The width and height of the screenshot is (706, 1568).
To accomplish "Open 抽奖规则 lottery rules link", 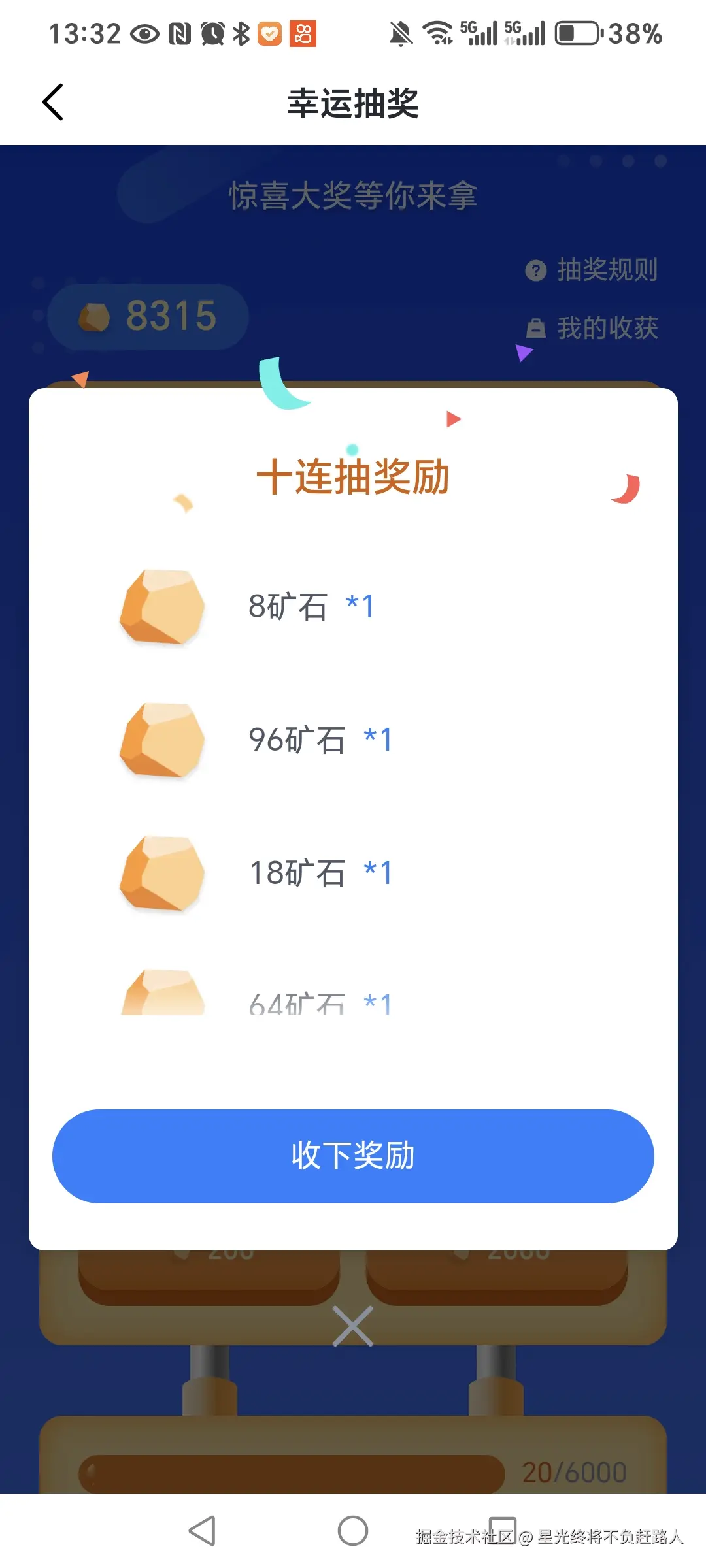I will (x=607, y=270).
